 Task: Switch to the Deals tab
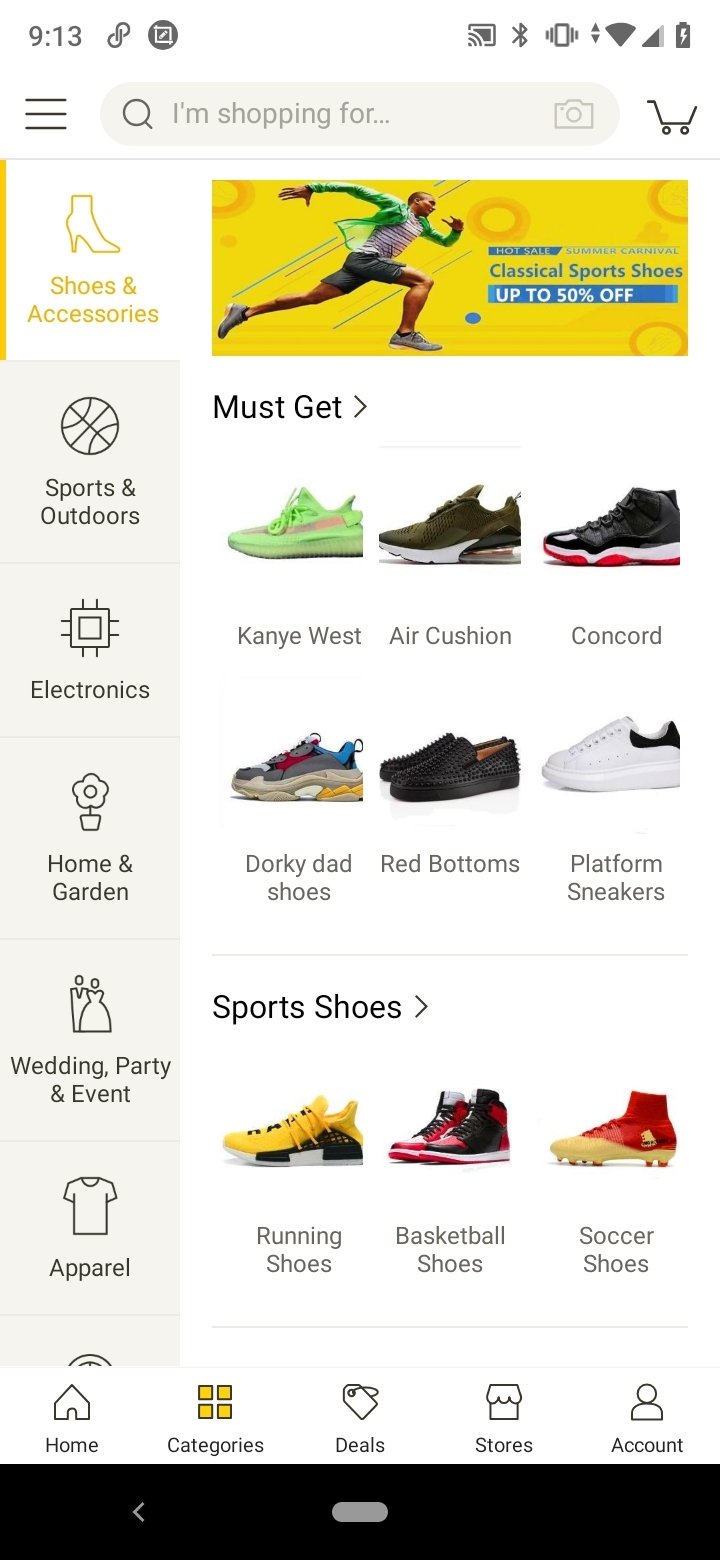click(360, 1418)
